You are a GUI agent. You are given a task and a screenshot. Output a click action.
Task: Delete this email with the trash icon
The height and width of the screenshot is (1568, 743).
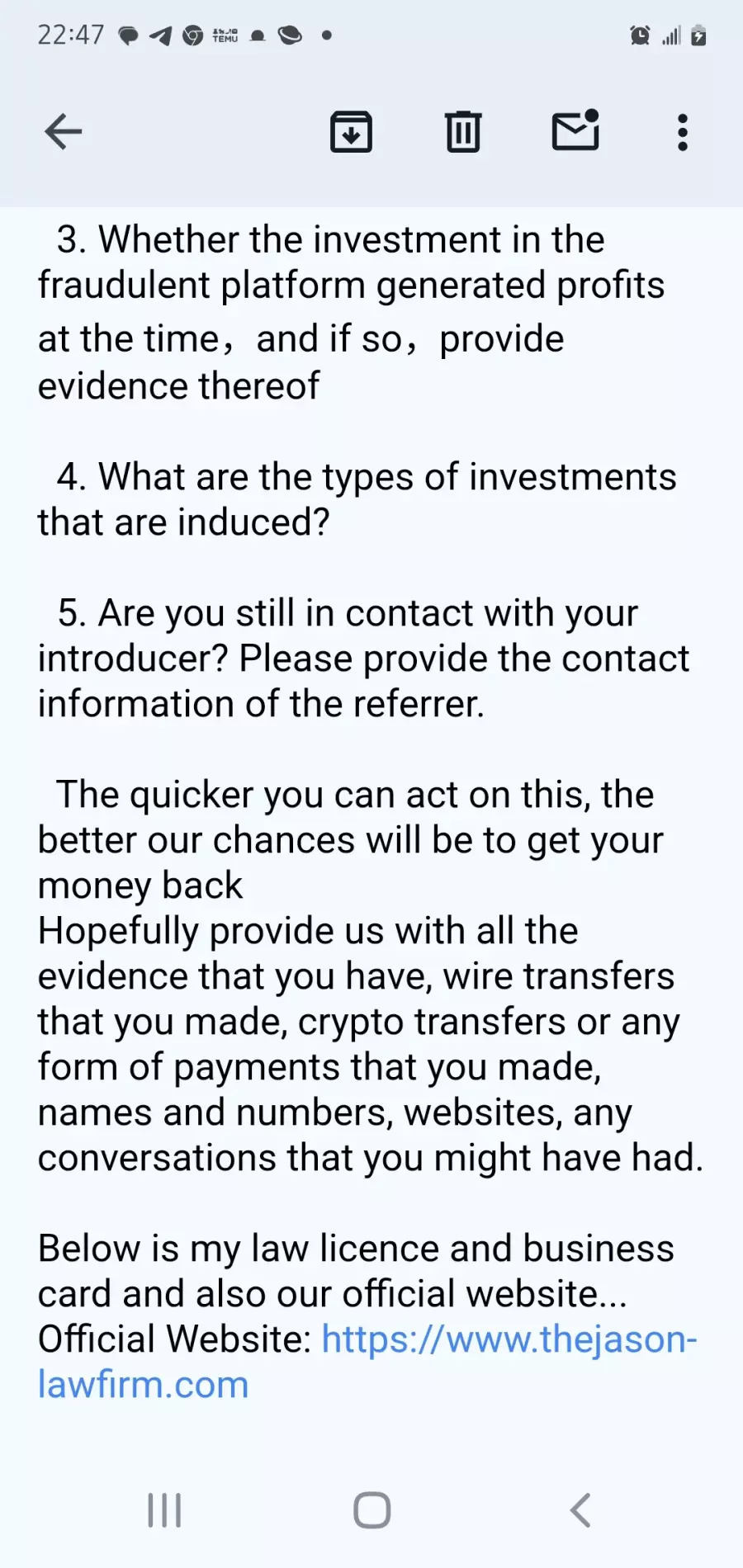463,131
